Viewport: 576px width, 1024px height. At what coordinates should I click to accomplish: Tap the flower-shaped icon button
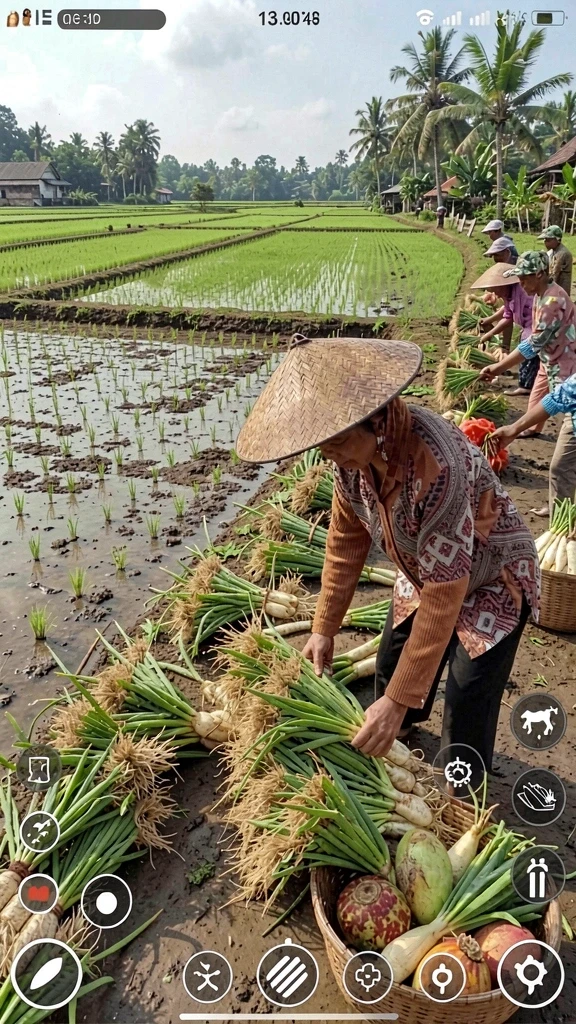(x=368, y=977)
